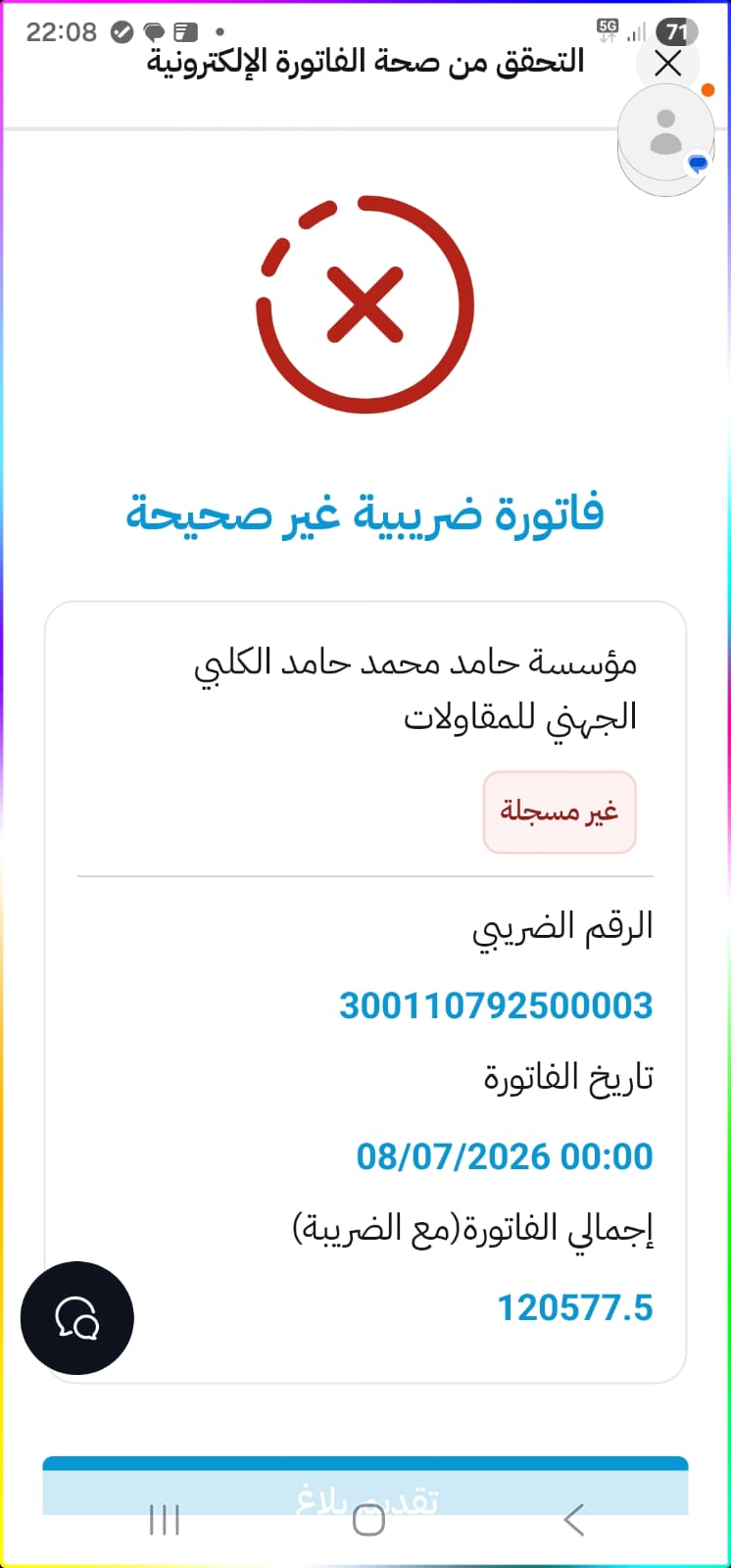This screenshot has height=1568, width=731.
Task: Go back using the system back button
Action: tap(574, 1520)
